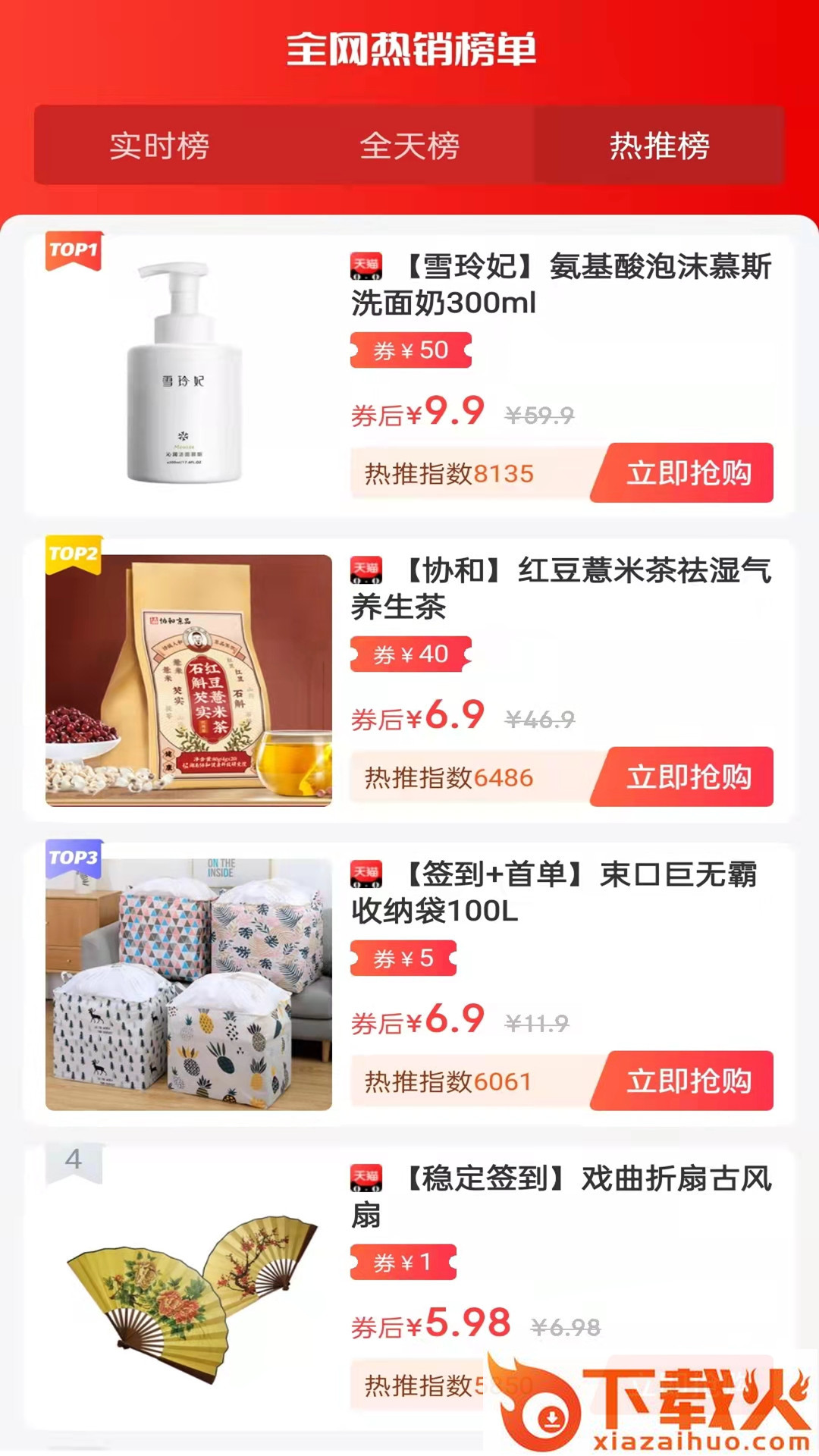The image size is (819, 1456).
Task: Claim the ¥40 coupon for 协和 tea
Action: 410,654
